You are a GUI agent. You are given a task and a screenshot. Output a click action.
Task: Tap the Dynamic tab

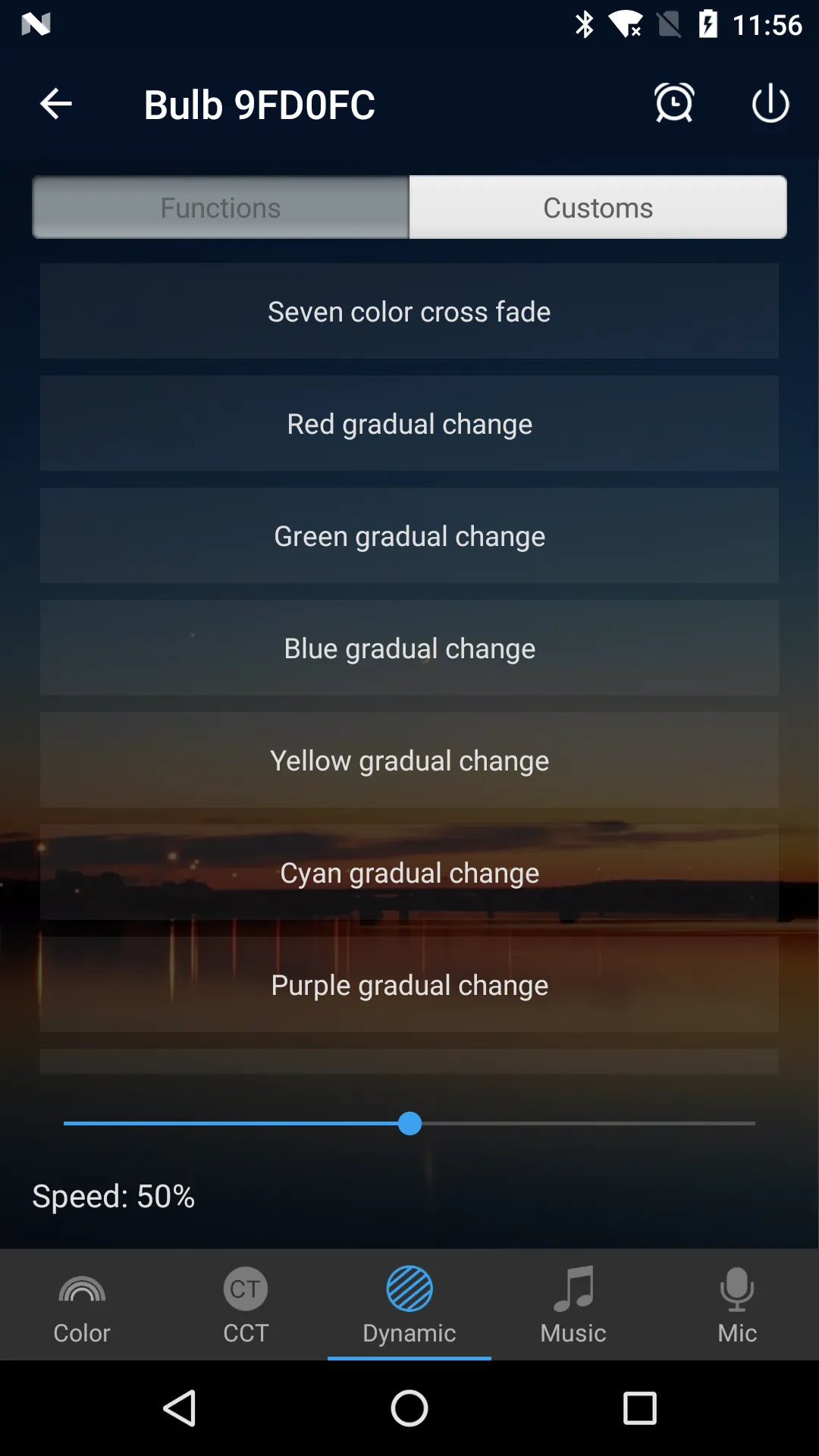409,1304
